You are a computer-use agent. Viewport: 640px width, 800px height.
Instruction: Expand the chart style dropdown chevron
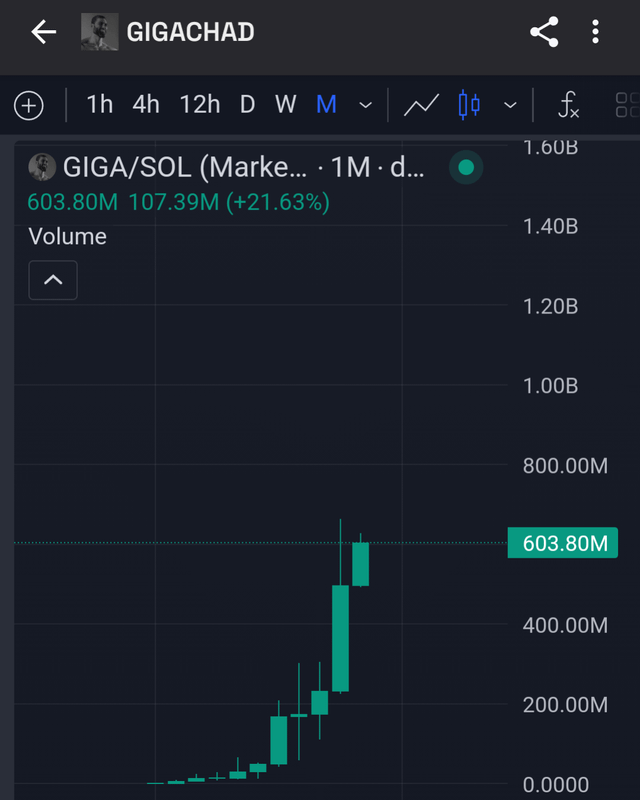(x=510, y=105)
